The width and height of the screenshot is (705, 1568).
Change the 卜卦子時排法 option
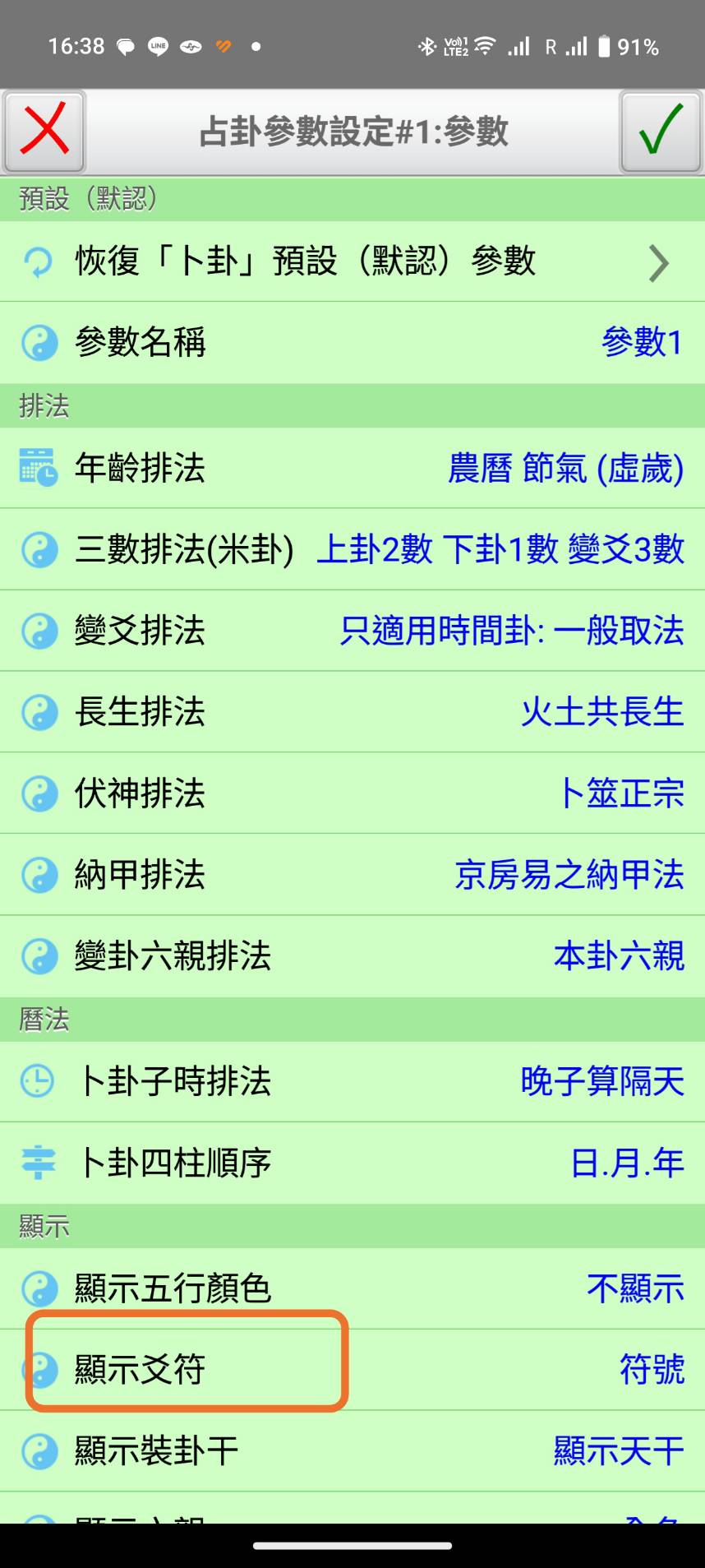(x=352, y=1081)
